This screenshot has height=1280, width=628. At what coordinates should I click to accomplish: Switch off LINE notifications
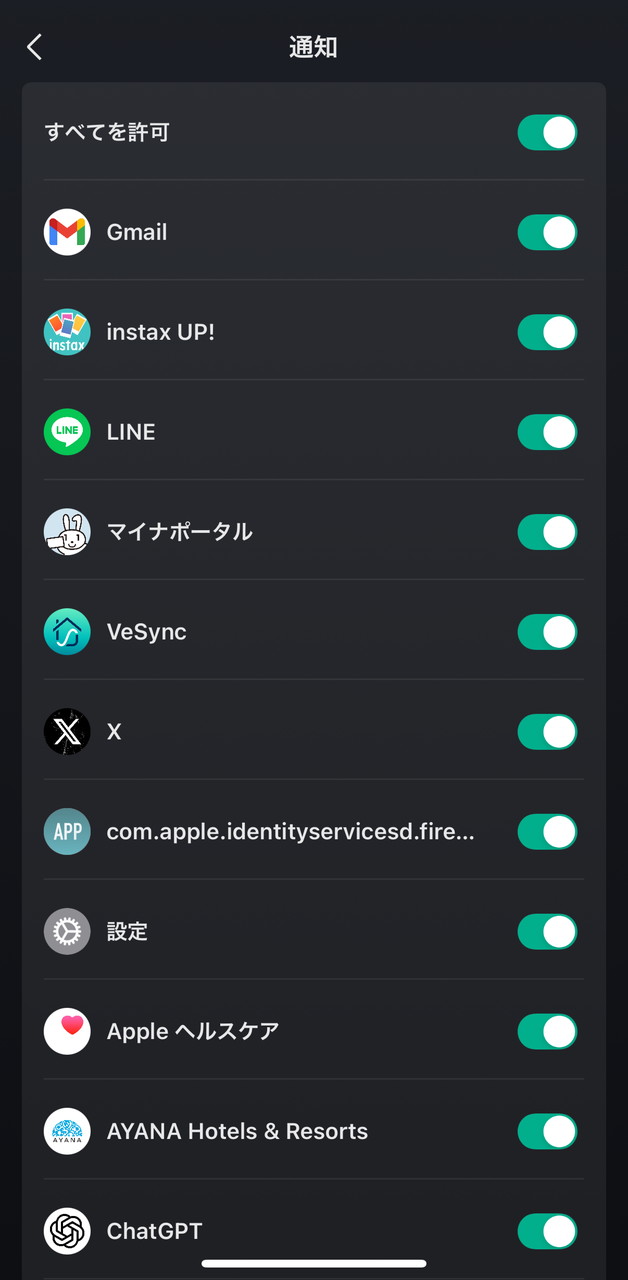point(547,432)
